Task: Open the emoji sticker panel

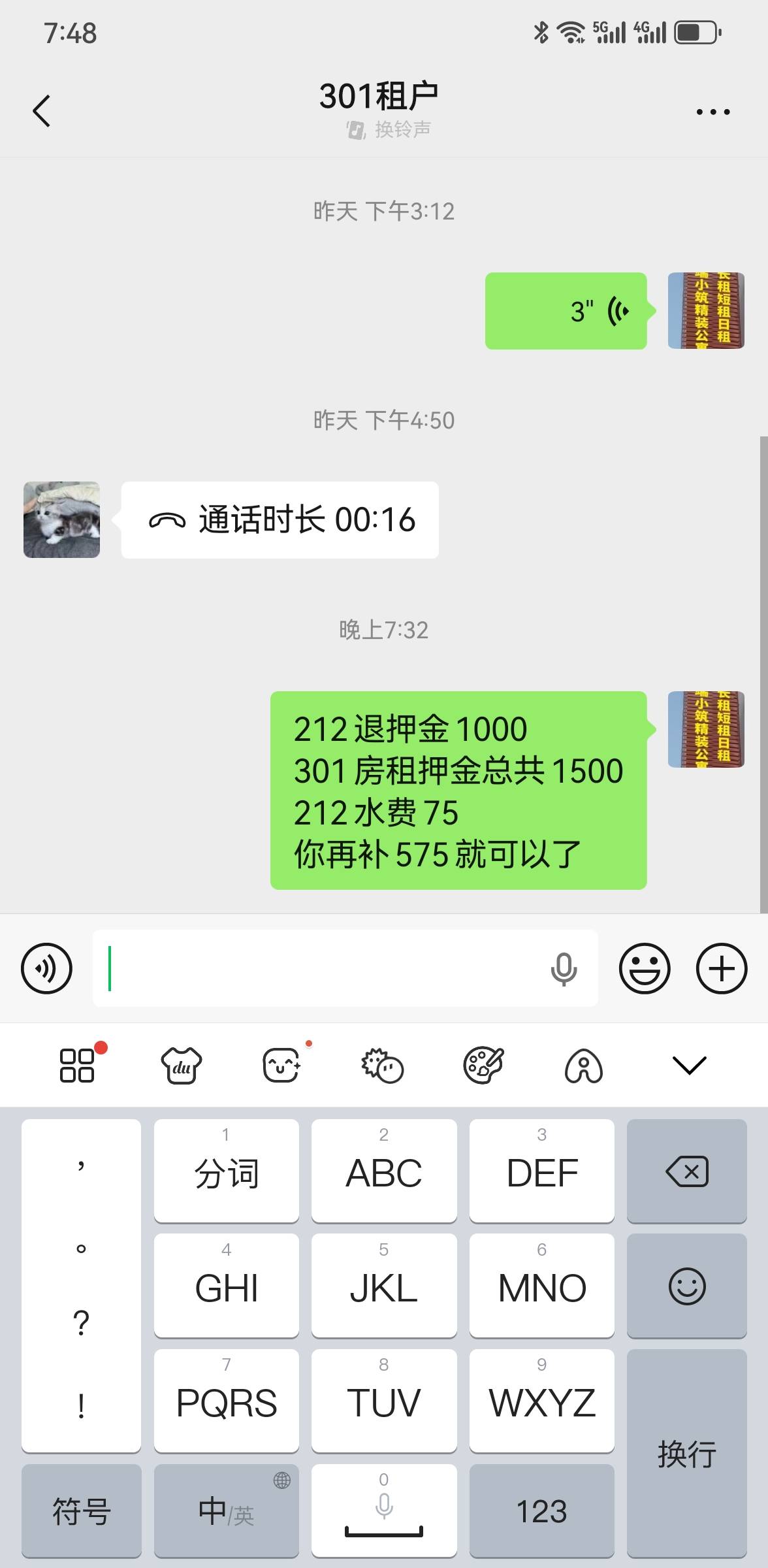Action: [644, 968]
